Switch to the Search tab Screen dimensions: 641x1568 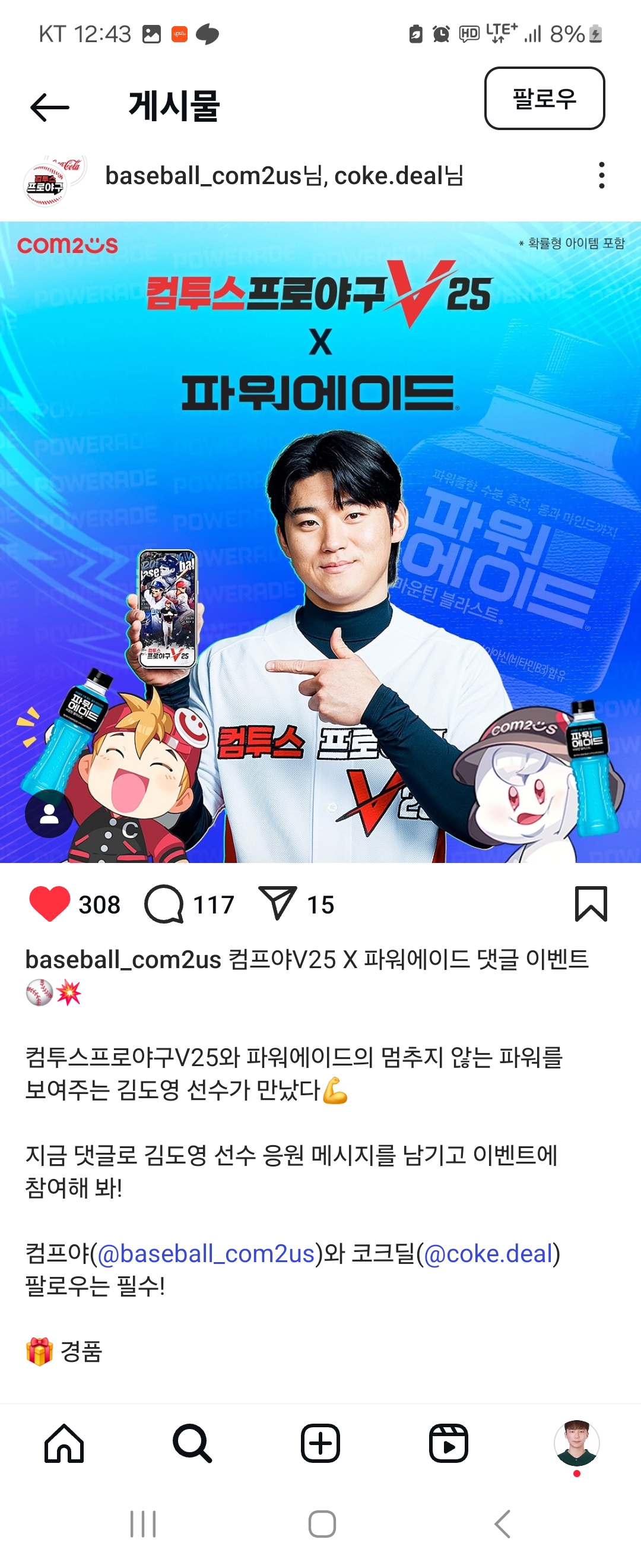tap(192, 1443)
